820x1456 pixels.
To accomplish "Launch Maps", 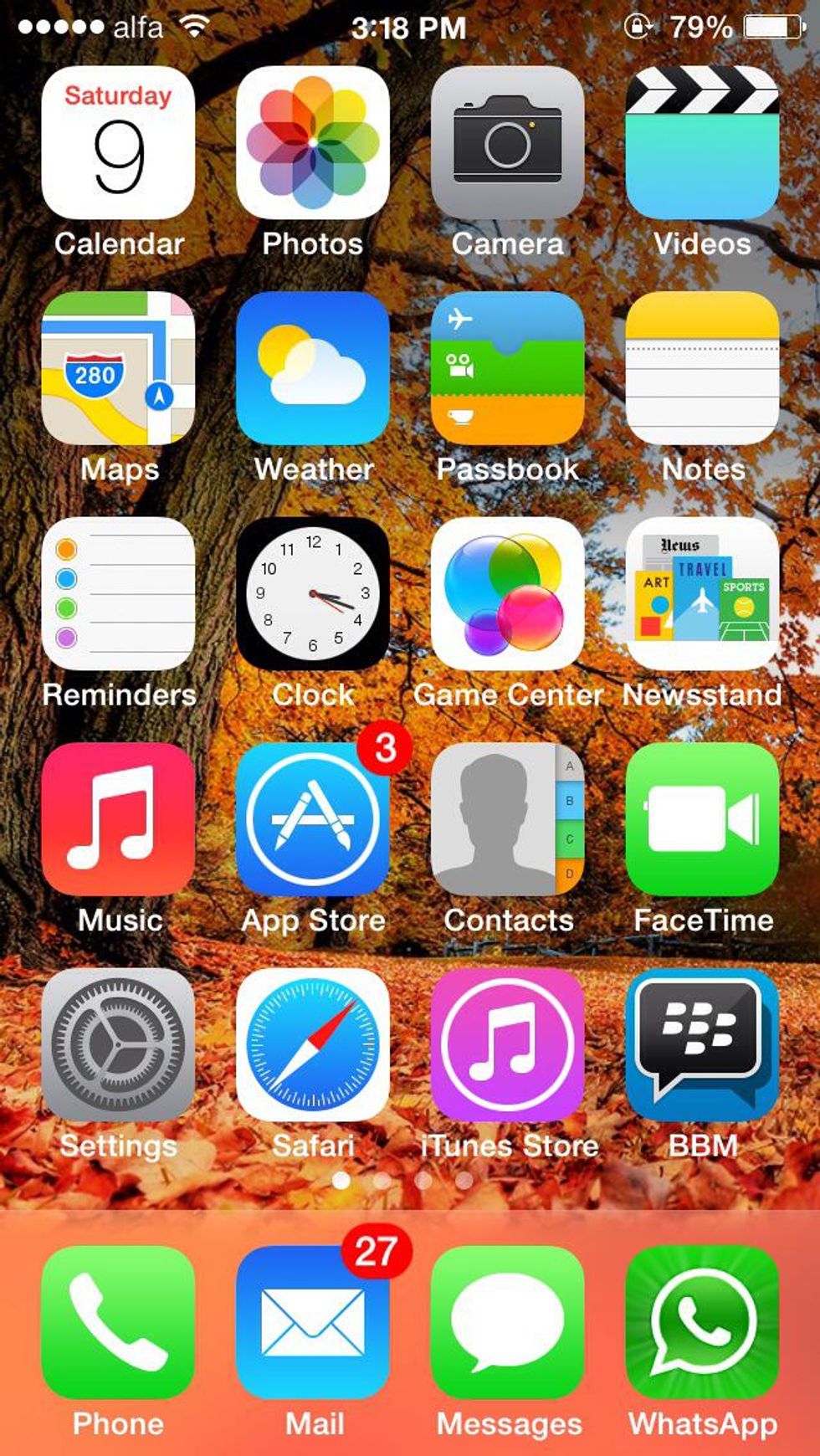I will point(118,368).
